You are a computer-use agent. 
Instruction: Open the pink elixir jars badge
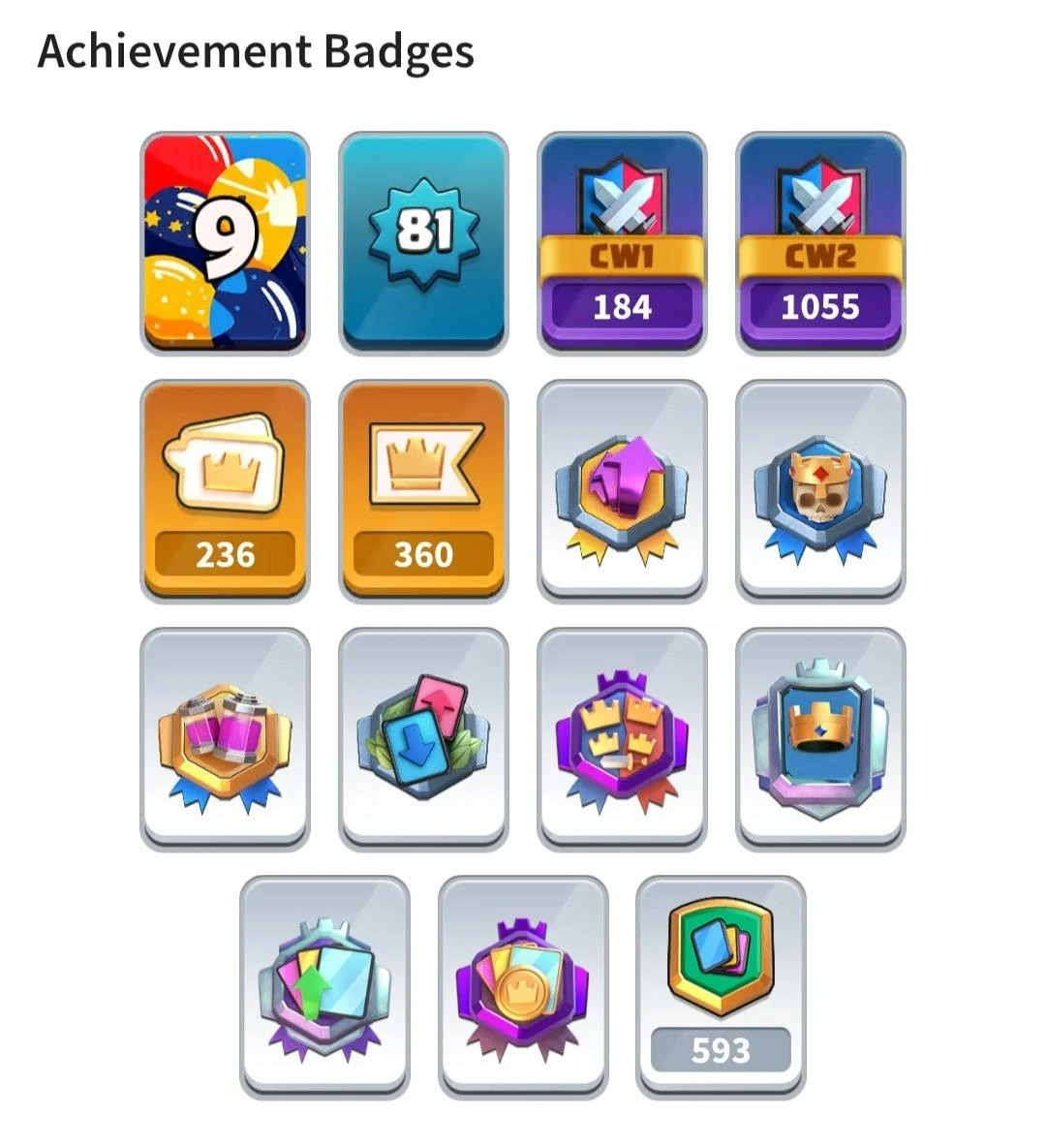pyautogui.click(x=225, y=738)
